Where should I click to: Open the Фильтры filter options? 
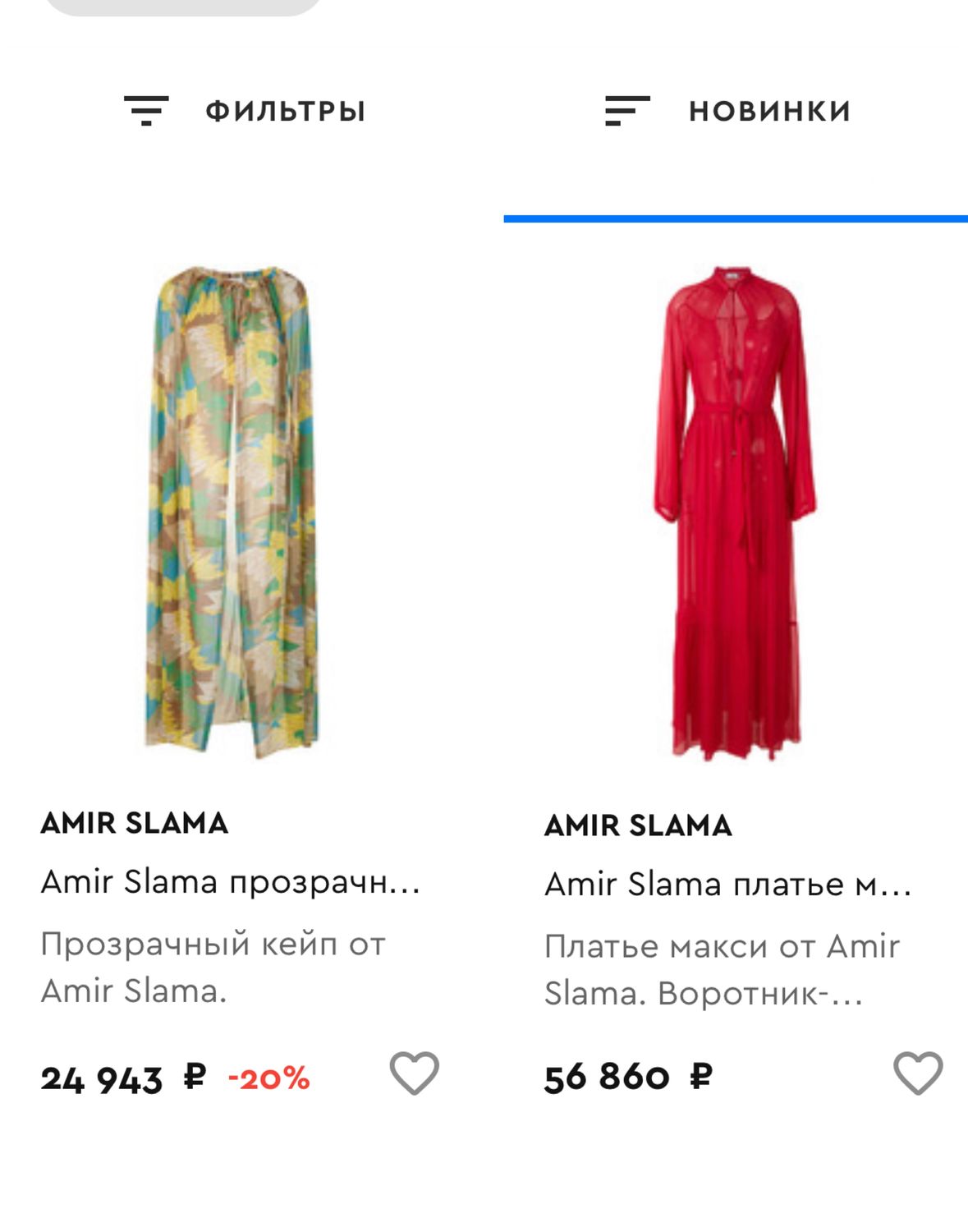pyautogui.click(x=245, y=111)
